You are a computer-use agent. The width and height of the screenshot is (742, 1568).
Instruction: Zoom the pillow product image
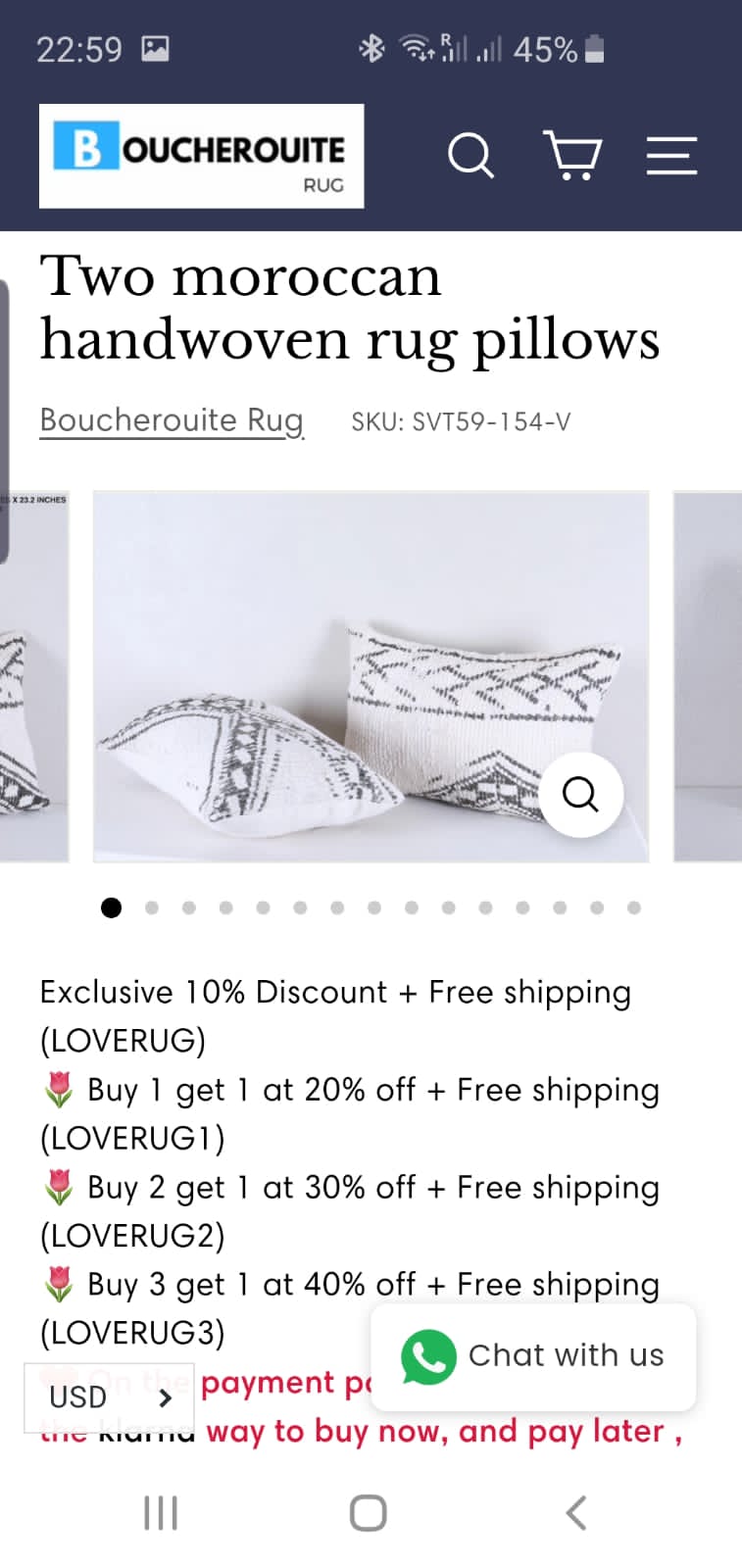(581, 794)
